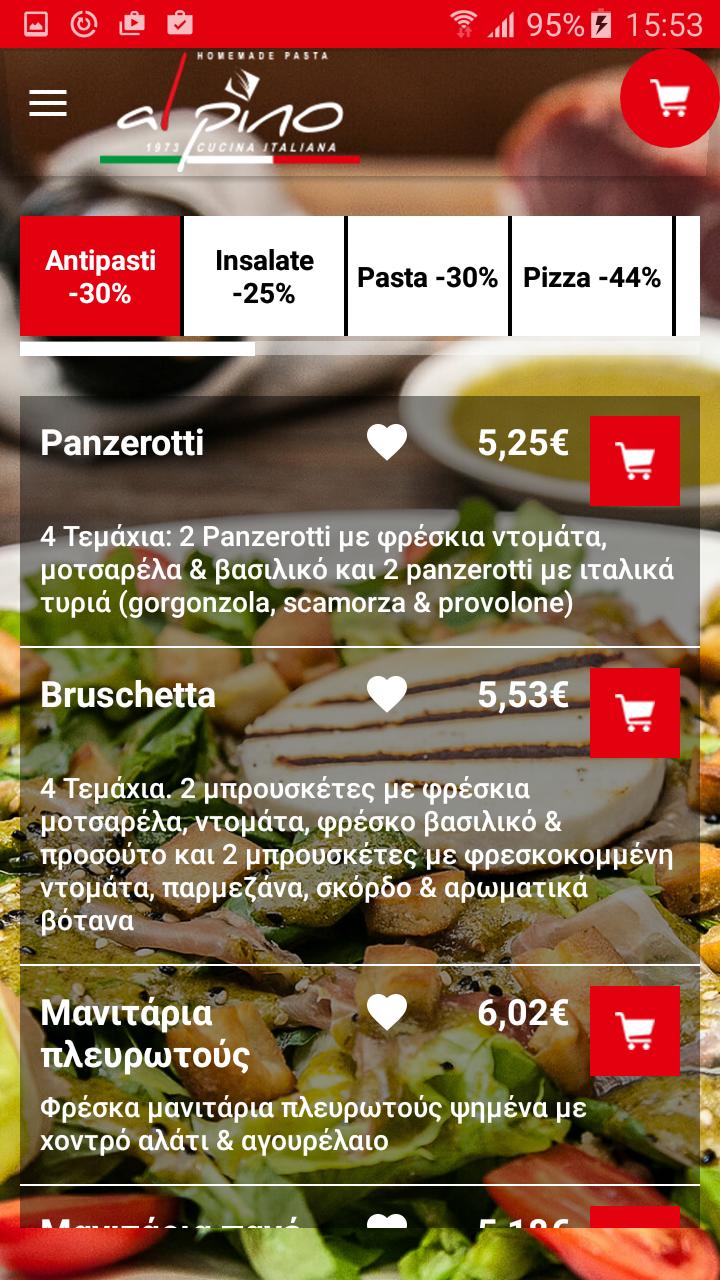Image resolution: width=720 pixels, height=1280 pixels.
Task: Like the Bruschetta with the heart icon
Action: pyautogui.click(x=387, y=694)
